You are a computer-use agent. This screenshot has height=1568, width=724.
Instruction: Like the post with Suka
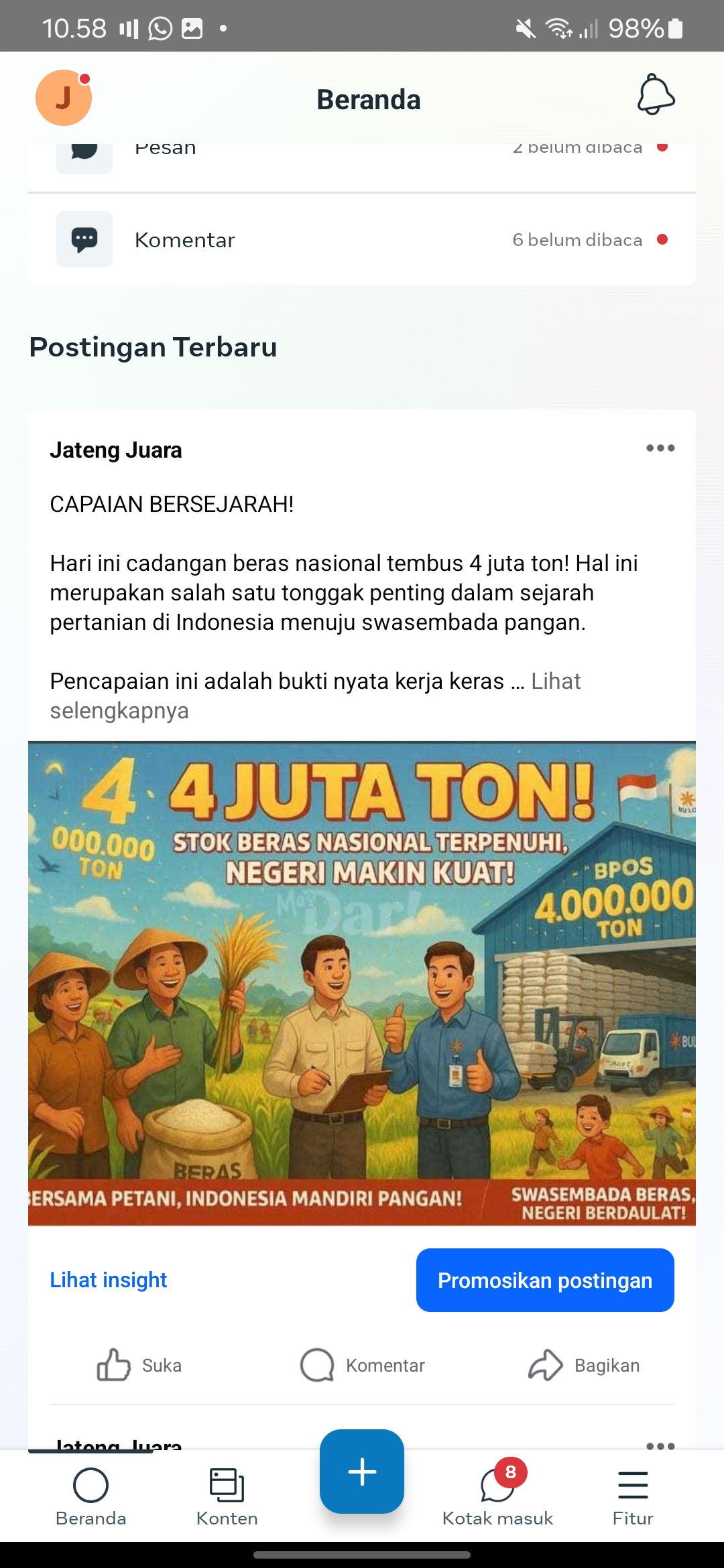tap(139, 1365)
